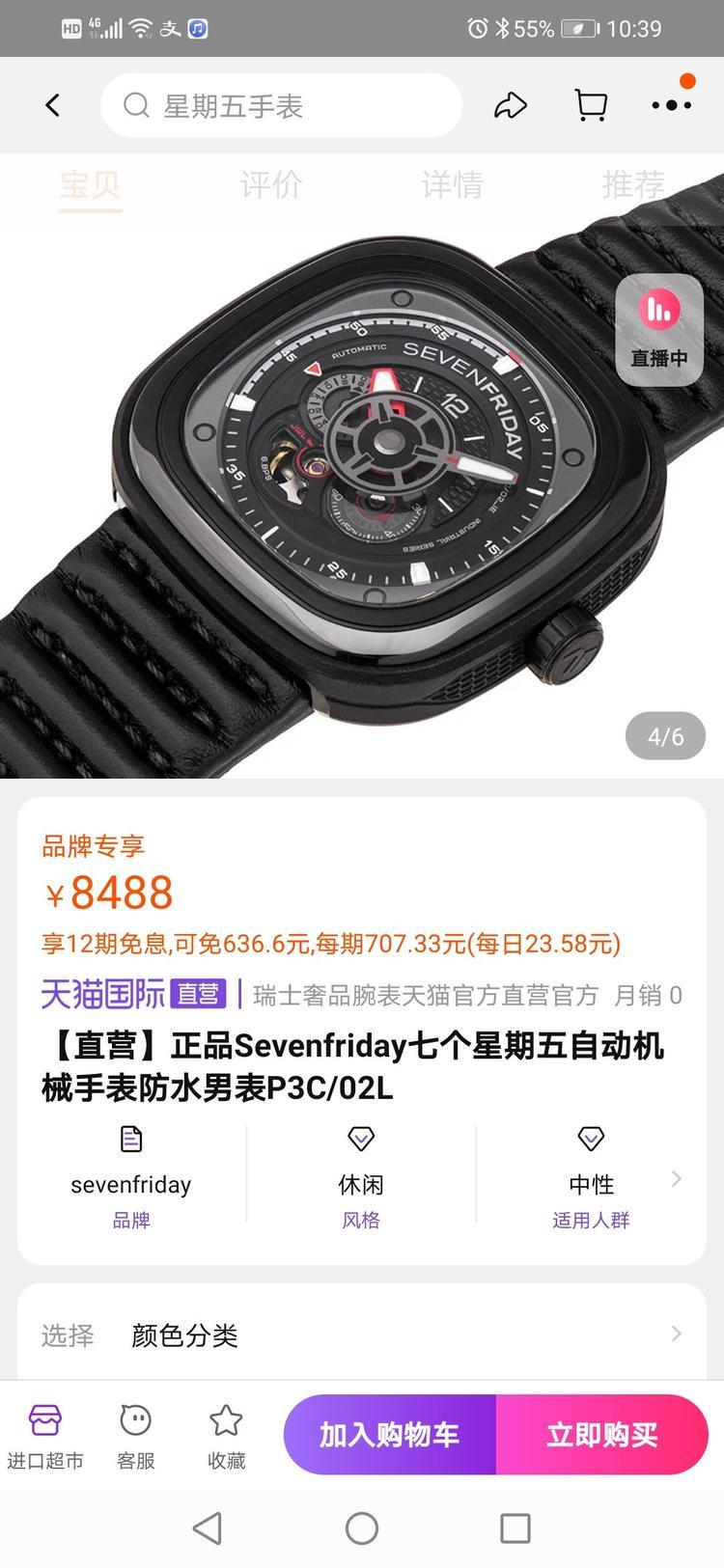The width and height of the screenshot is (724, 1568).
Task: Switch to the 详情 tab
Action: click(452, 184)
